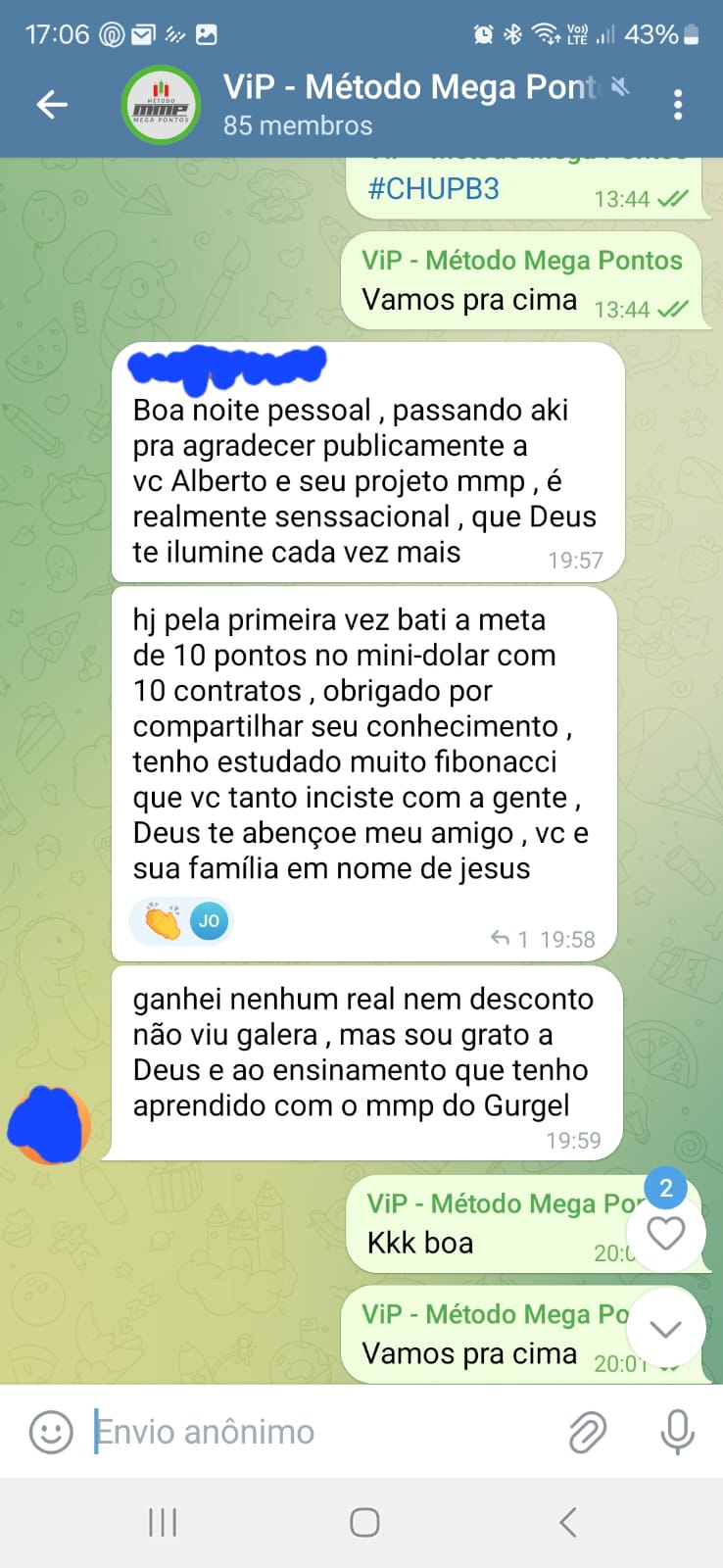The height and width of the screenshot is (1568, 723).
Task: Tap the clapping hands reaction
Action: point(163,921)
